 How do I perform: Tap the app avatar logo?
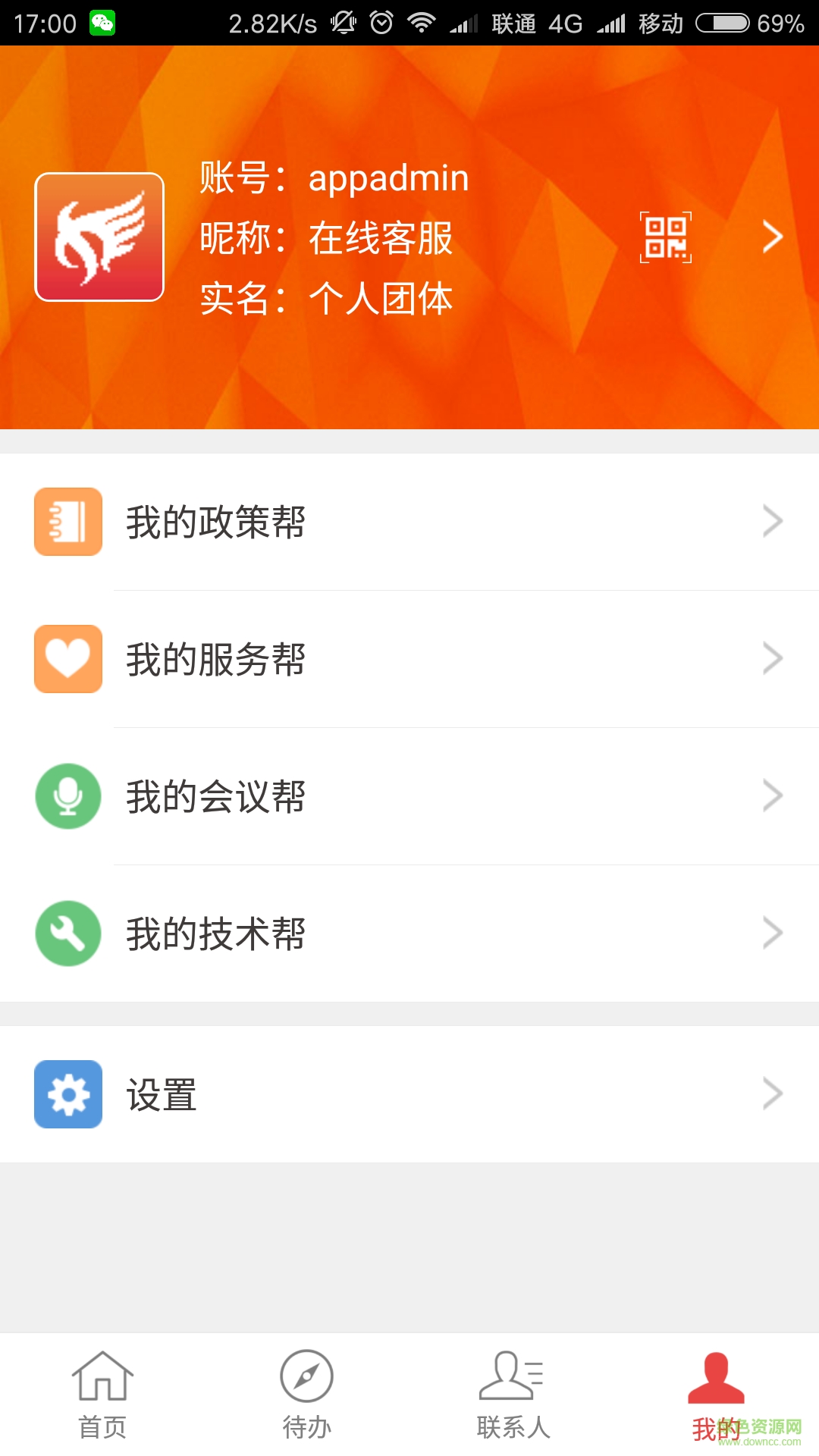99,236
